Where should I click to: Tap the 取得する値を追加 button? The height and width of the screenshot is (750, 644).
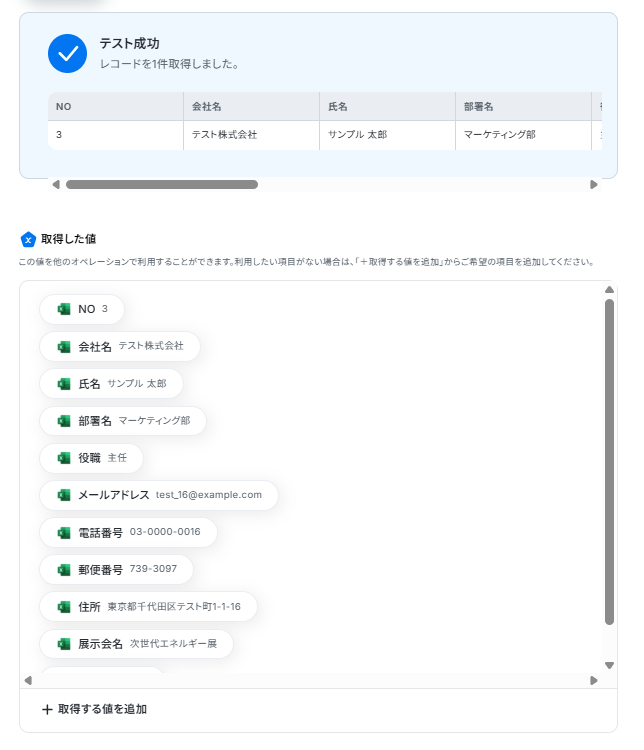point(94,709)
